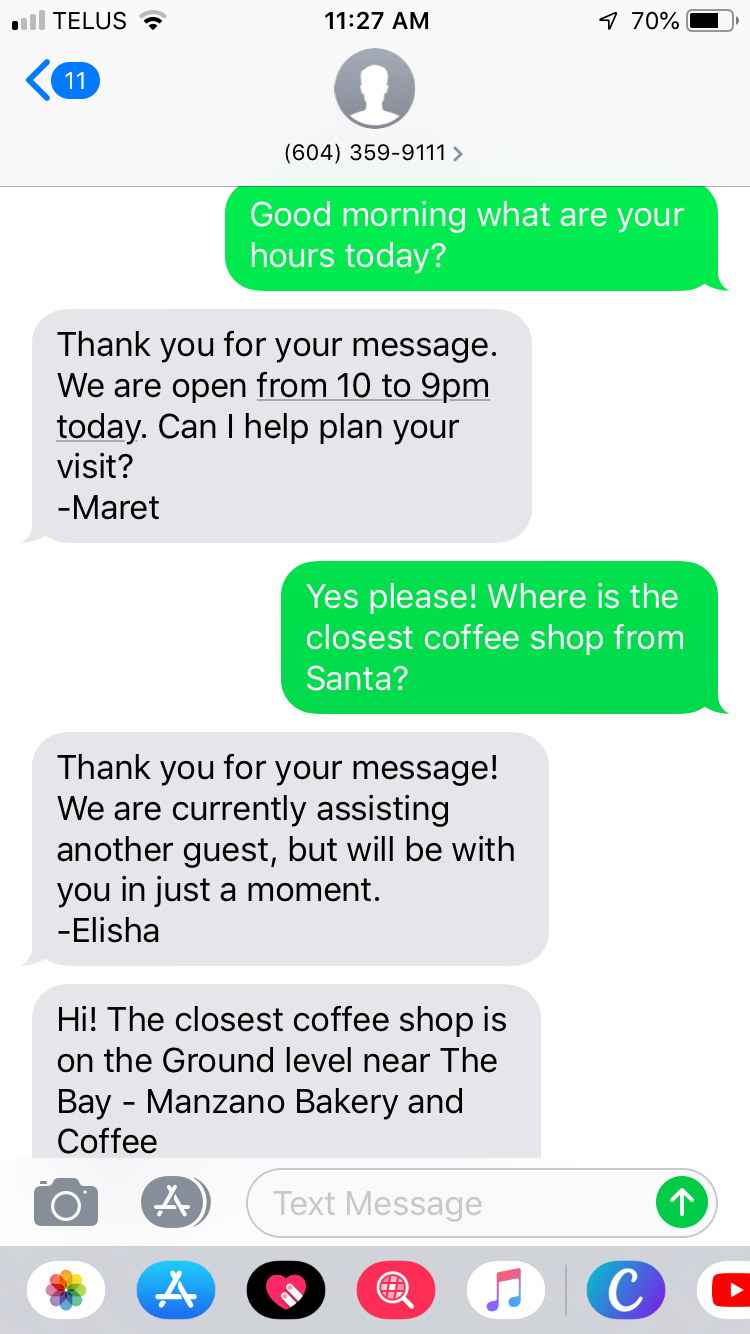Open the Music app in the drawer
The image size is (750, 1334).
click(x=507, y=1289)
